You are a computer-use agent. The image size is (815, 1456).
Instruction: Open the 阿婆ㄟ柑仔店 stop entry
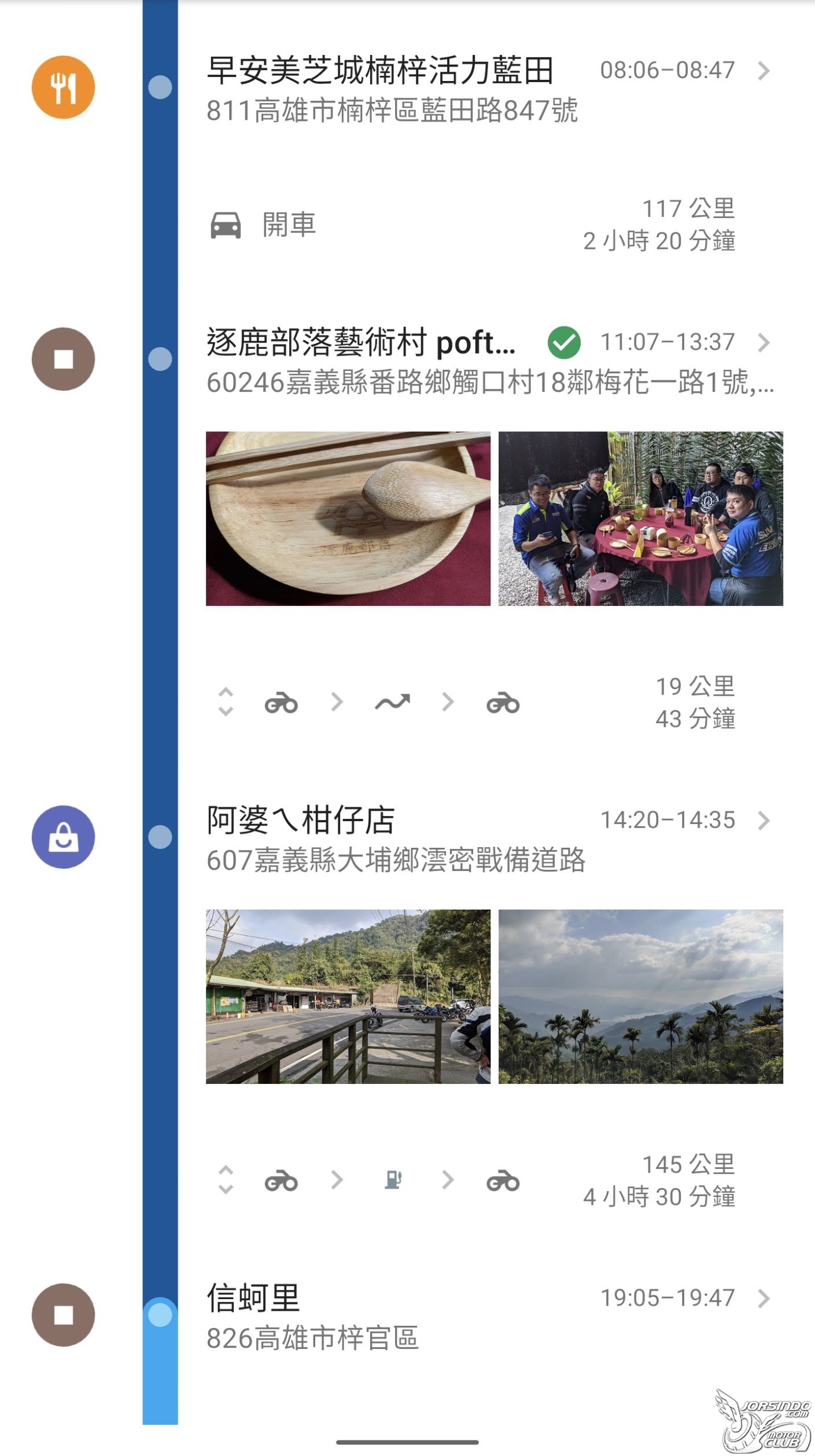489,839
